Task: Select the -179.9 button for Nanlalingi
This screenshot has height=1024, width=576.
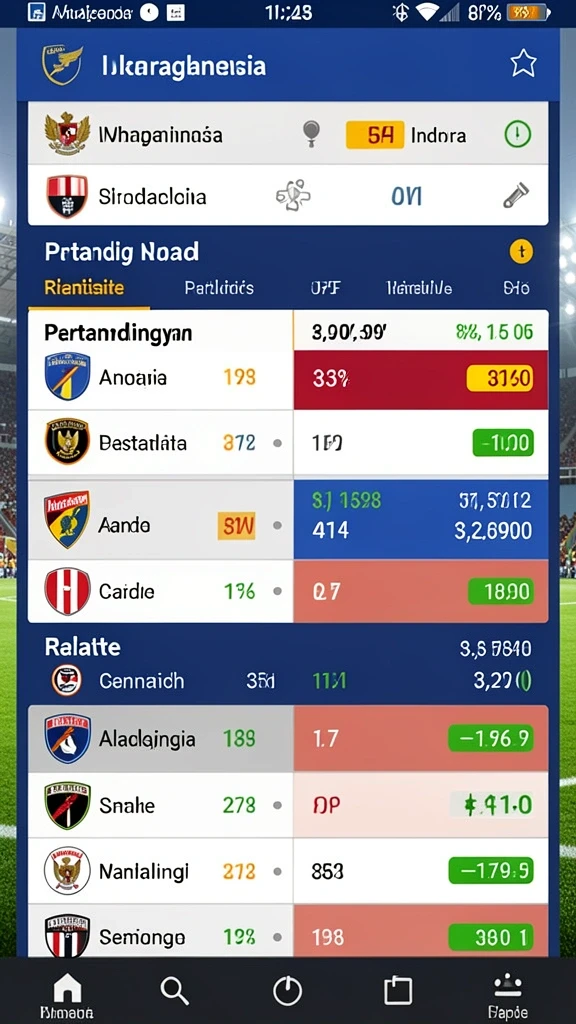Action: [x=490, y=871]
